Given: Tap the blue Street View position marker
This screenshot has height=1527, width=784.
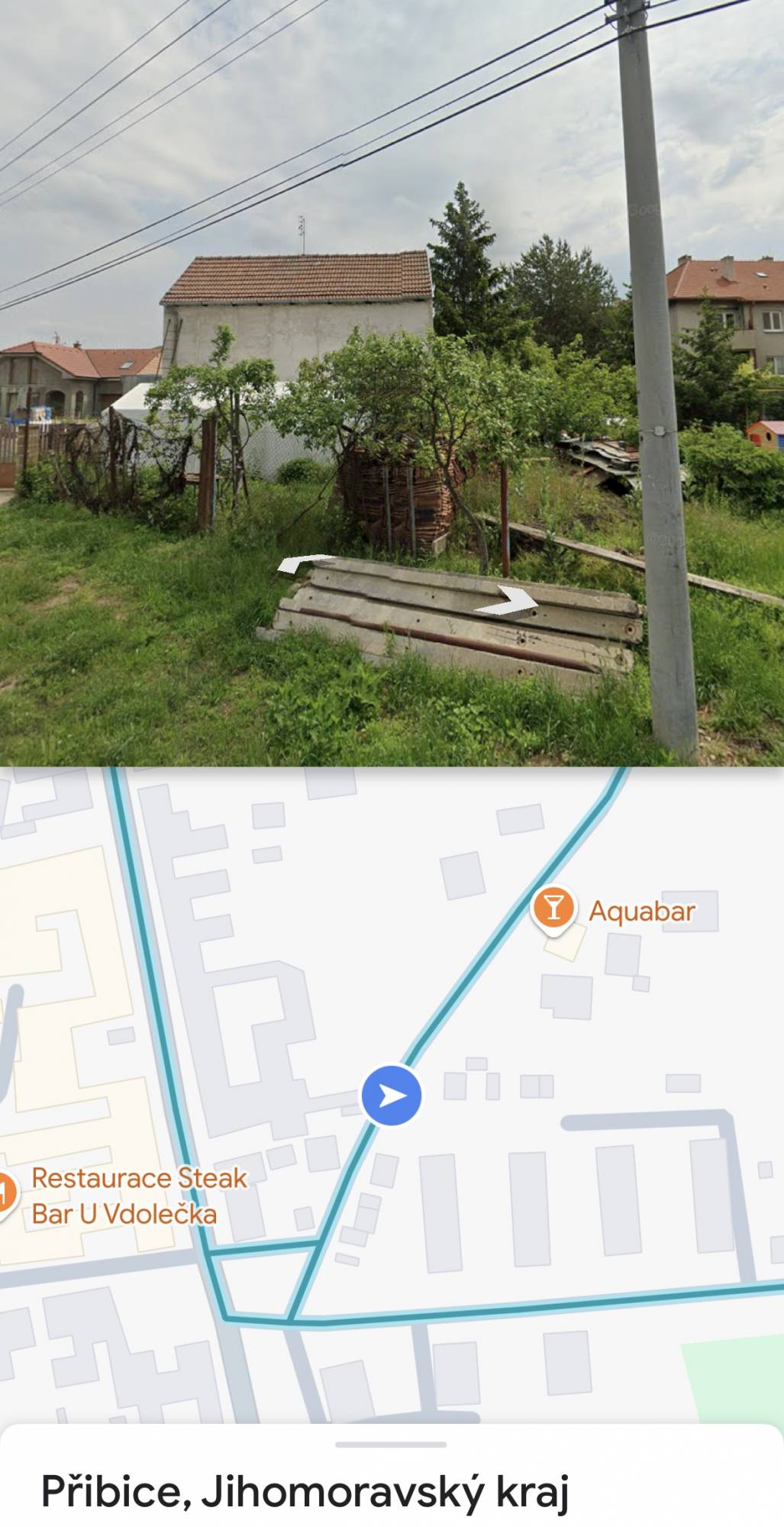Looking at the screenshot, I should tap(391, 1096).
